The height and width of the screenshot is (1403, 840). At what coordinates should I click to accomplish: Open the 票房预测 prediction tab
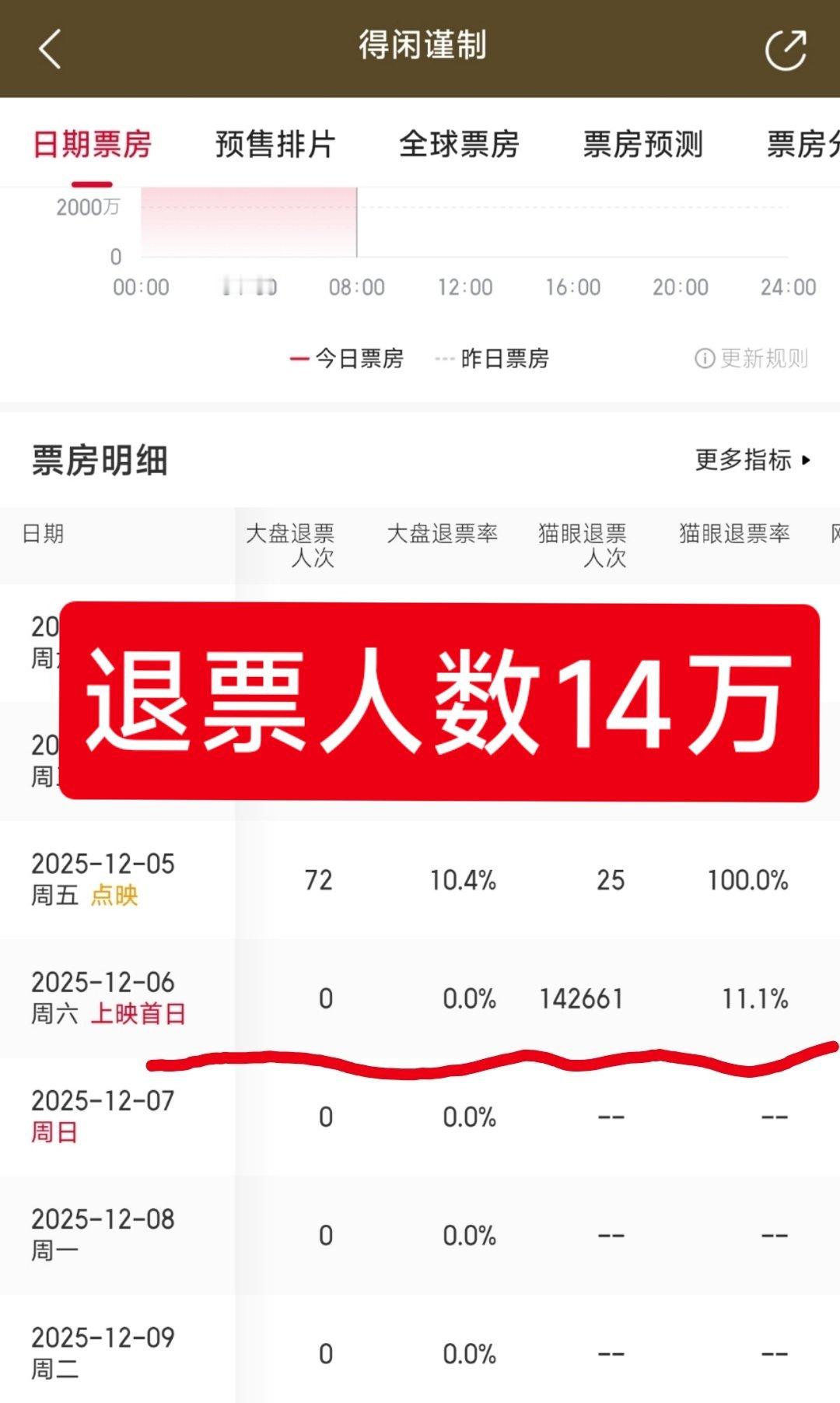pyautogui.click(x=643, y=145)
